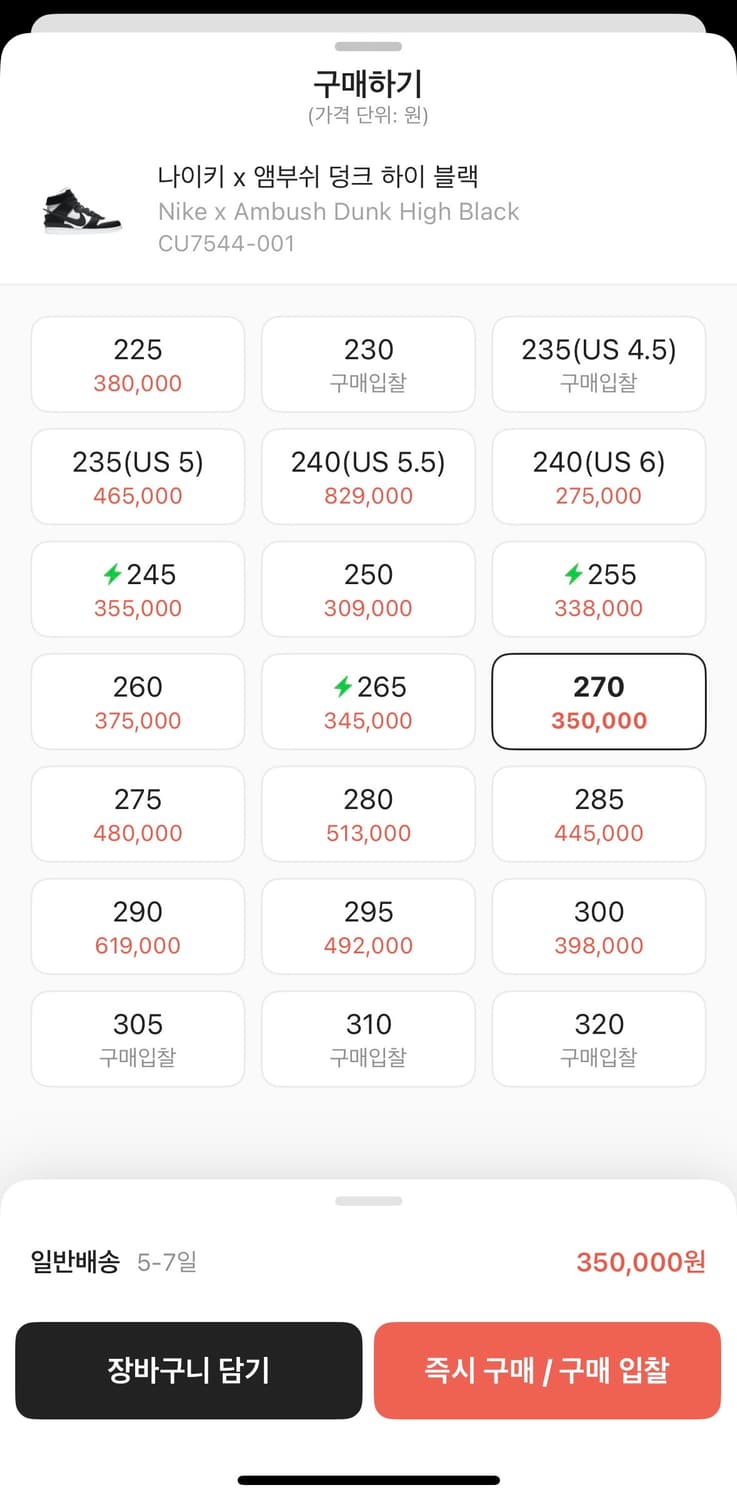Screen dimensions: 737x1500
Task: Choose size 230 marked 구매입찰
Action: click(x=368, y=364)
